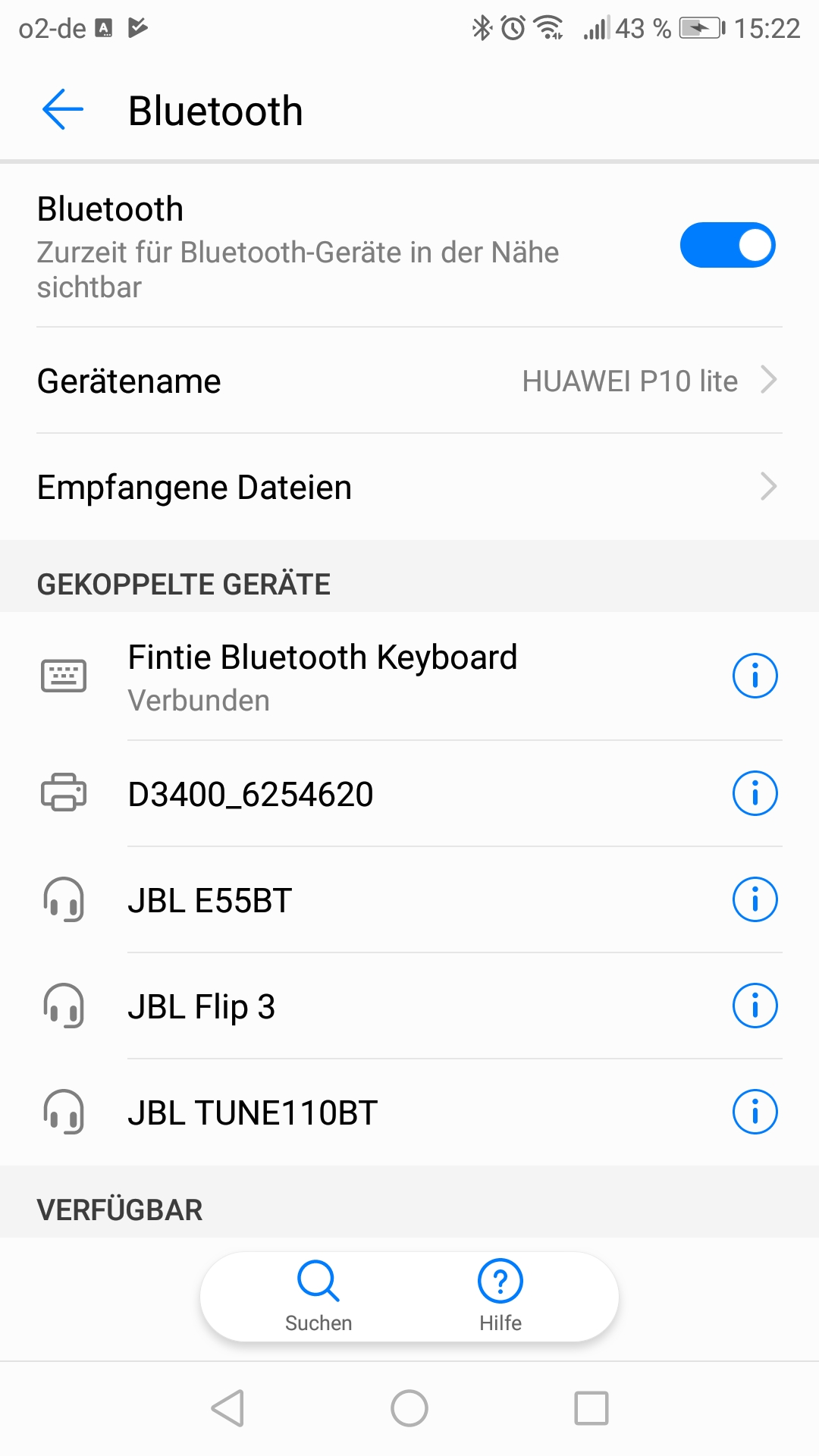Image resolution: width=819 pixels, height=1456 pixels.
Task: Open the Gerätename setting
Action: tap(409, 381)
